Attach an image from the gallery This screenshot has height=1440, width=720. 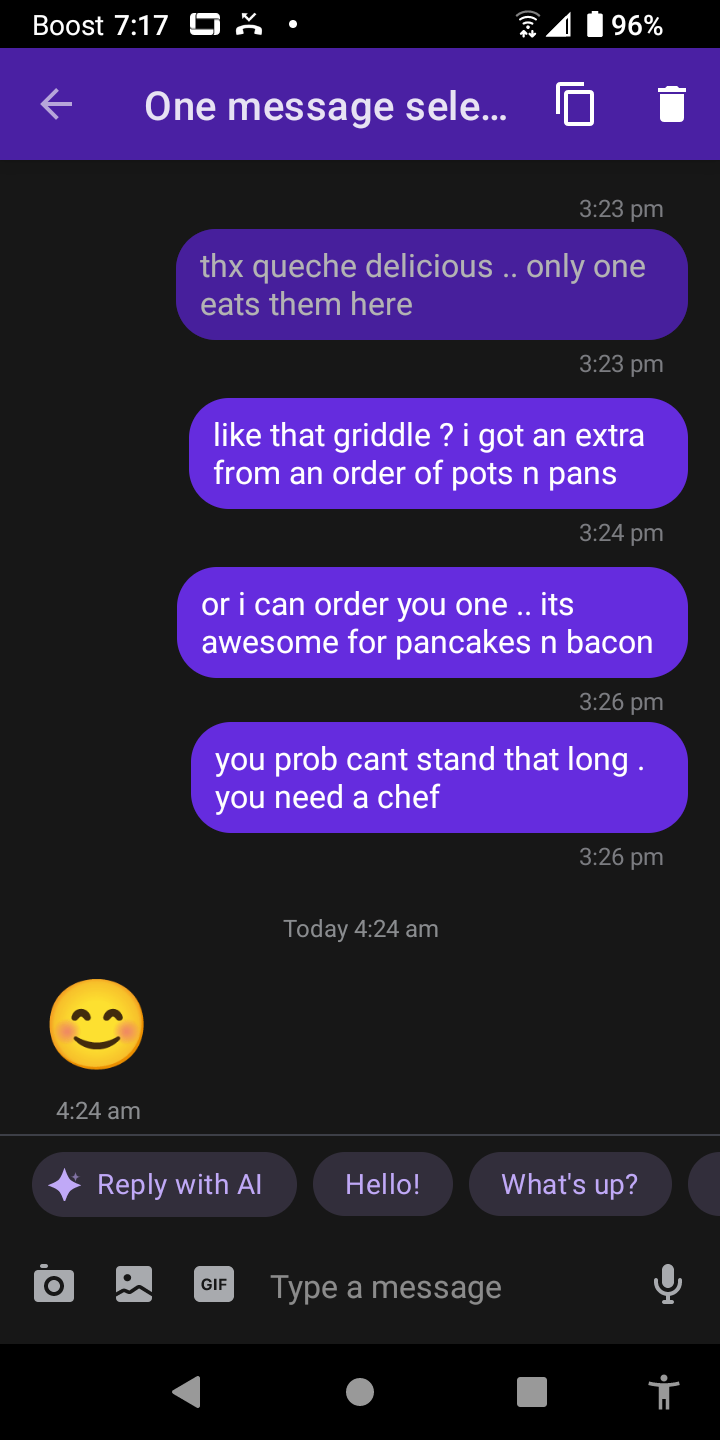coord(134,1284)
